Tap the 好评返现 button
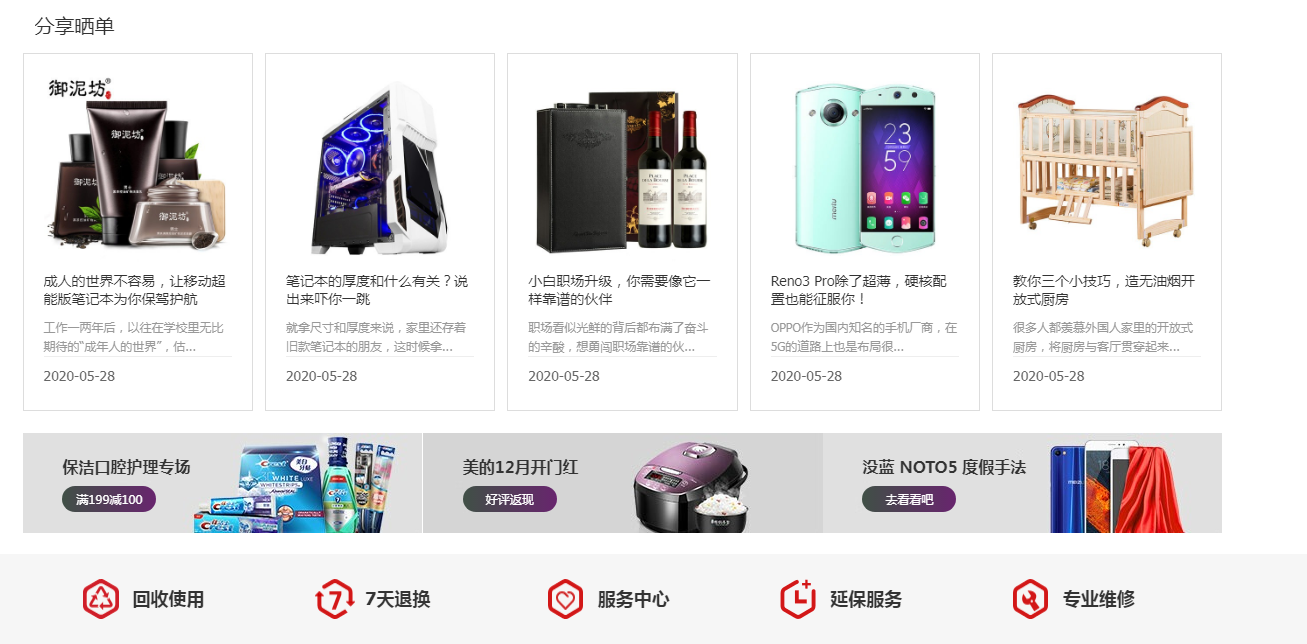This screenshot has width=1307, height=644. point(509,499)
